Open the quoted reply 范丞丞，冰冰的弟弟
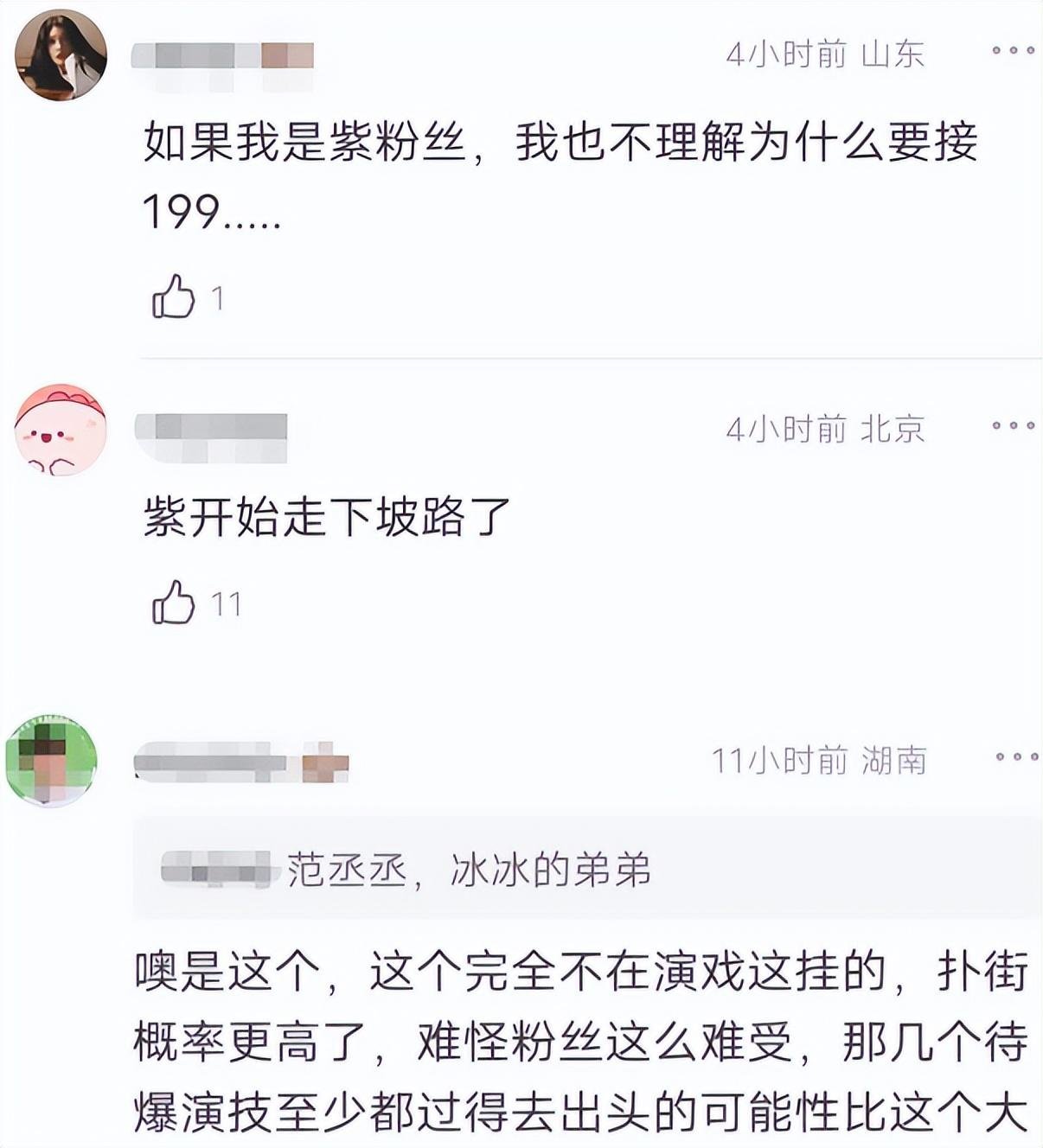The image size is (1043, 1148). coord(586,869)
